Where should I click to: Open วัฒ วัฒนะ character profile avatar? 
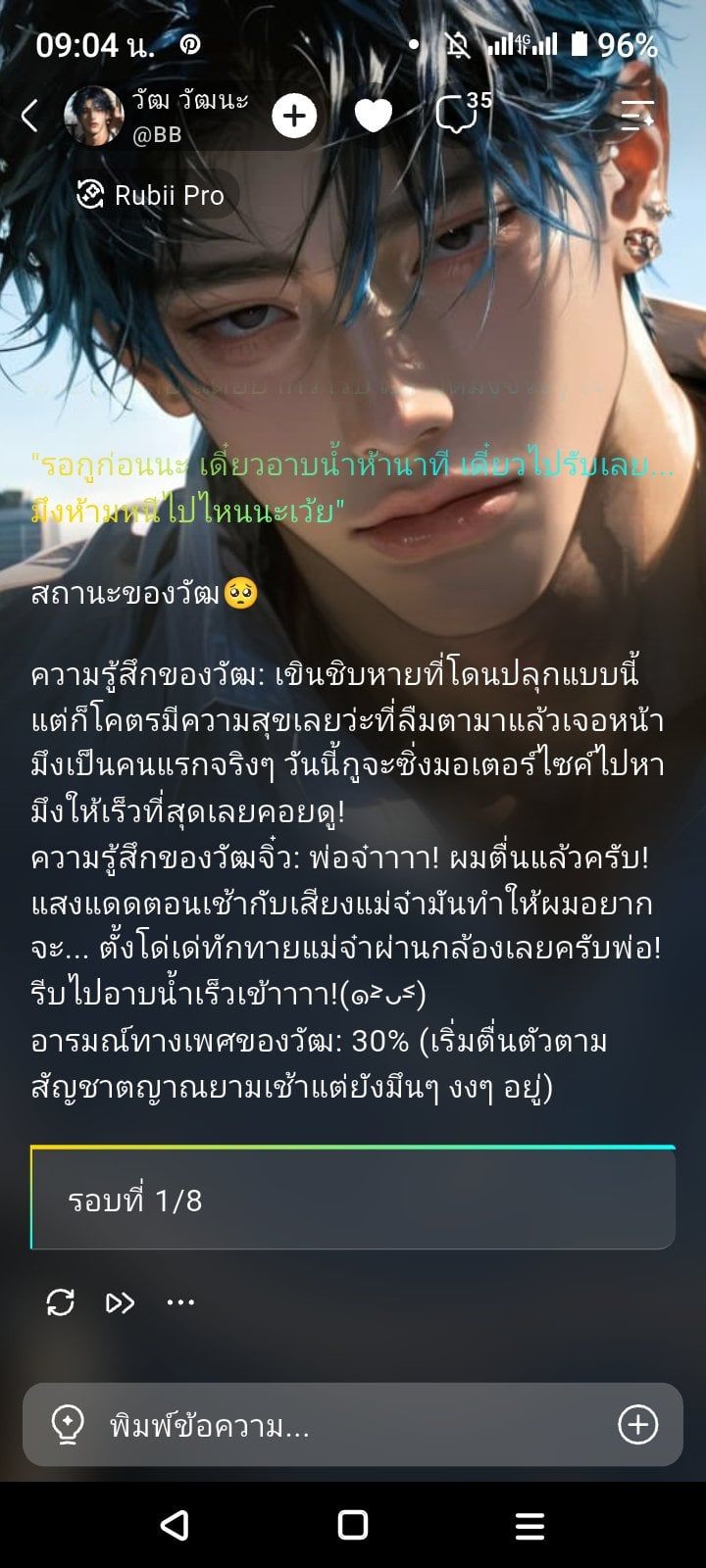pos(94,116)
